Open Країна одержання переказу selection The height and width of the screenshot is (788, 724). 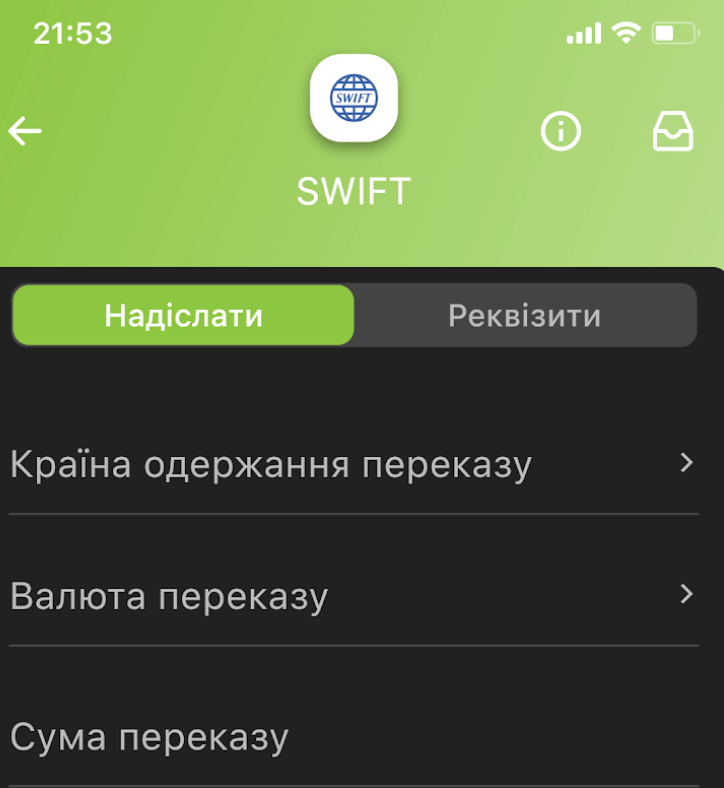(x=353, y=464)
